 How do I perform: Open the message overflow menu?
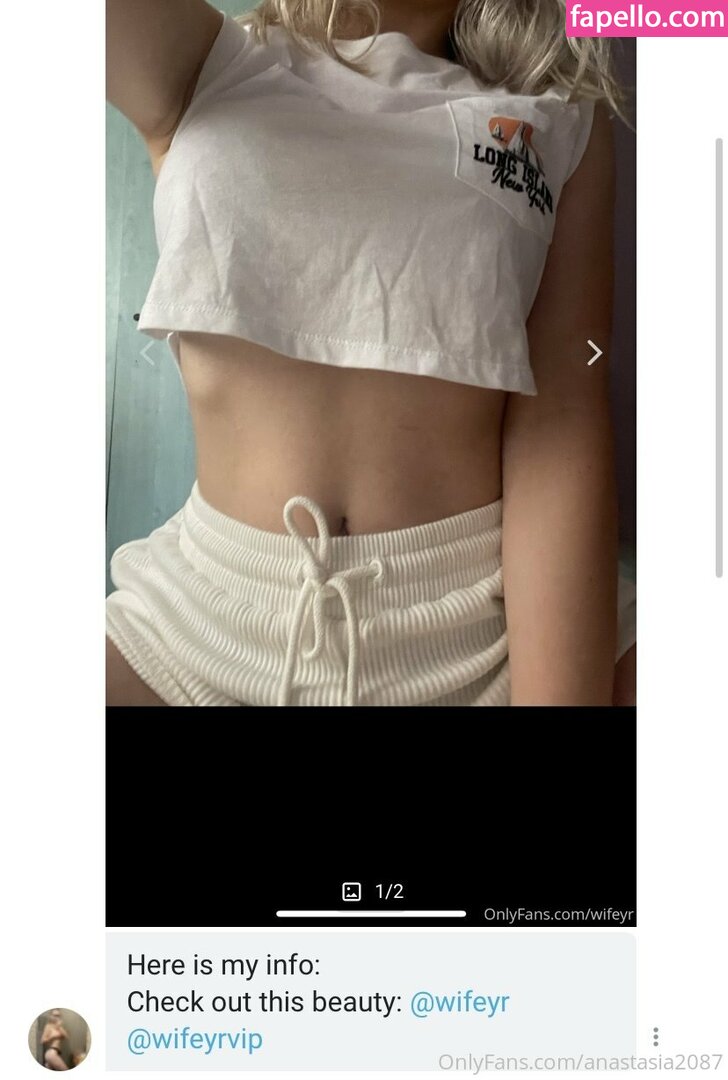655,1037
